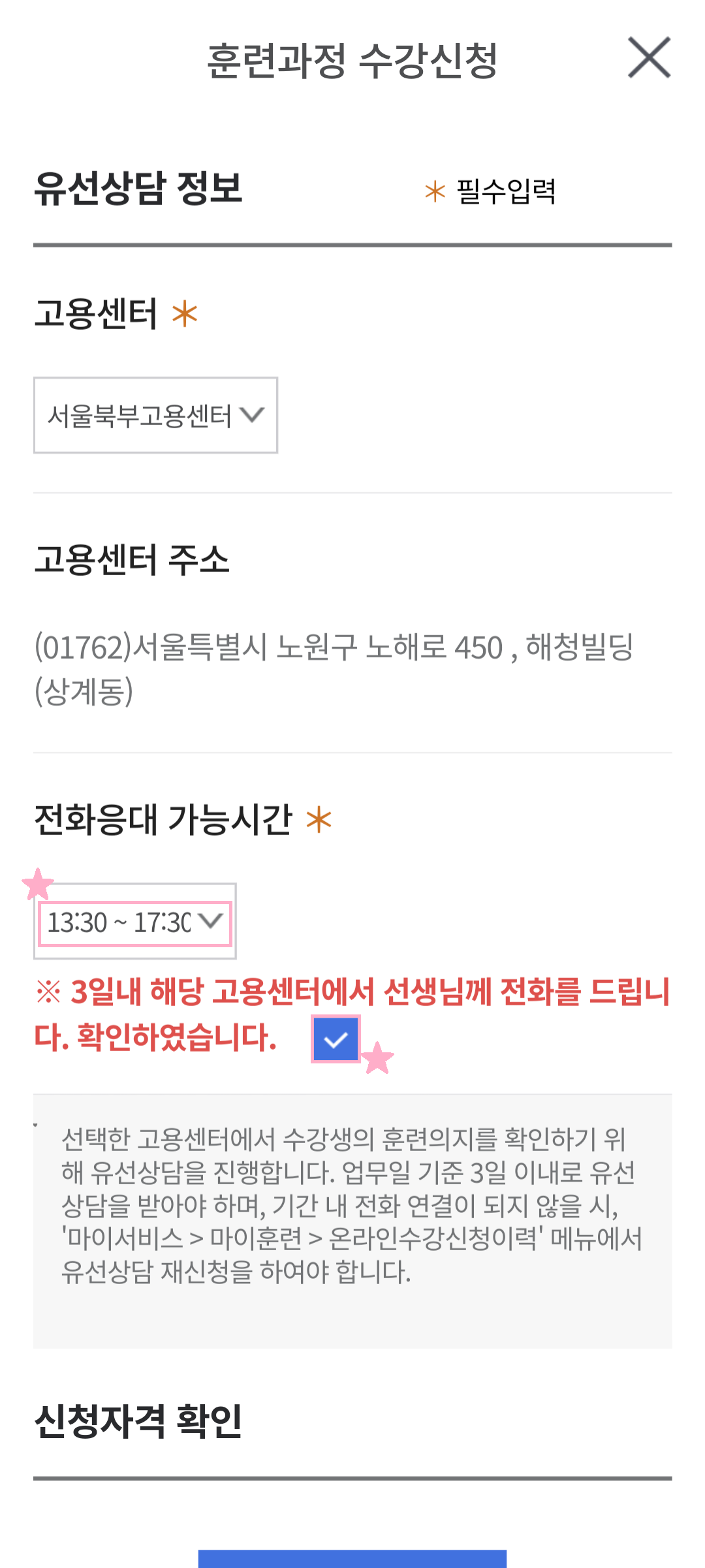This screenshot has height=1568, width=705.
Task: Open the 고용센터 dropdown showing 서울북부고용센터
Action: tap(155, 415)
